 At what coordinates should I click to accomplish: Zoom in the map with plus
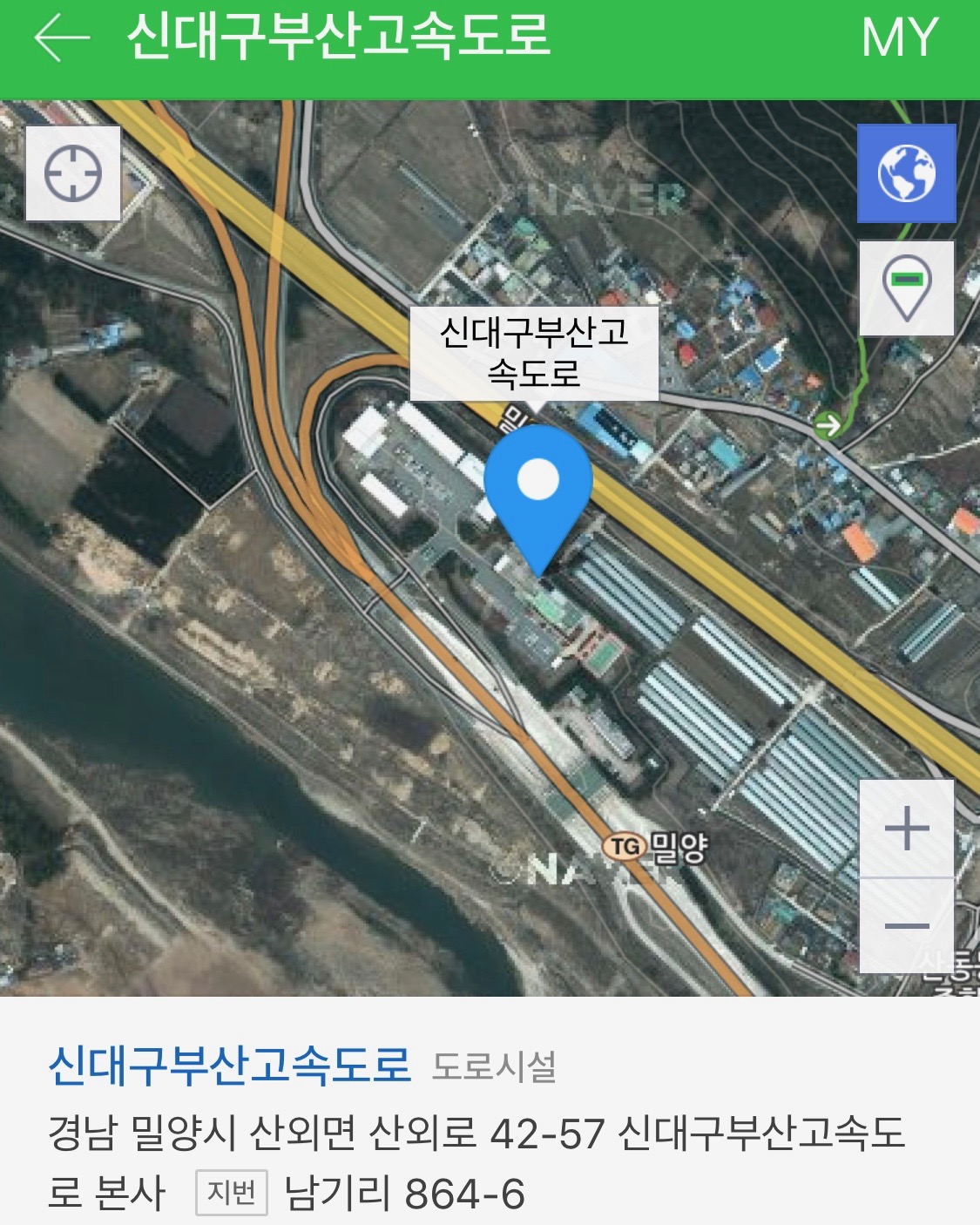click(906, 829)
